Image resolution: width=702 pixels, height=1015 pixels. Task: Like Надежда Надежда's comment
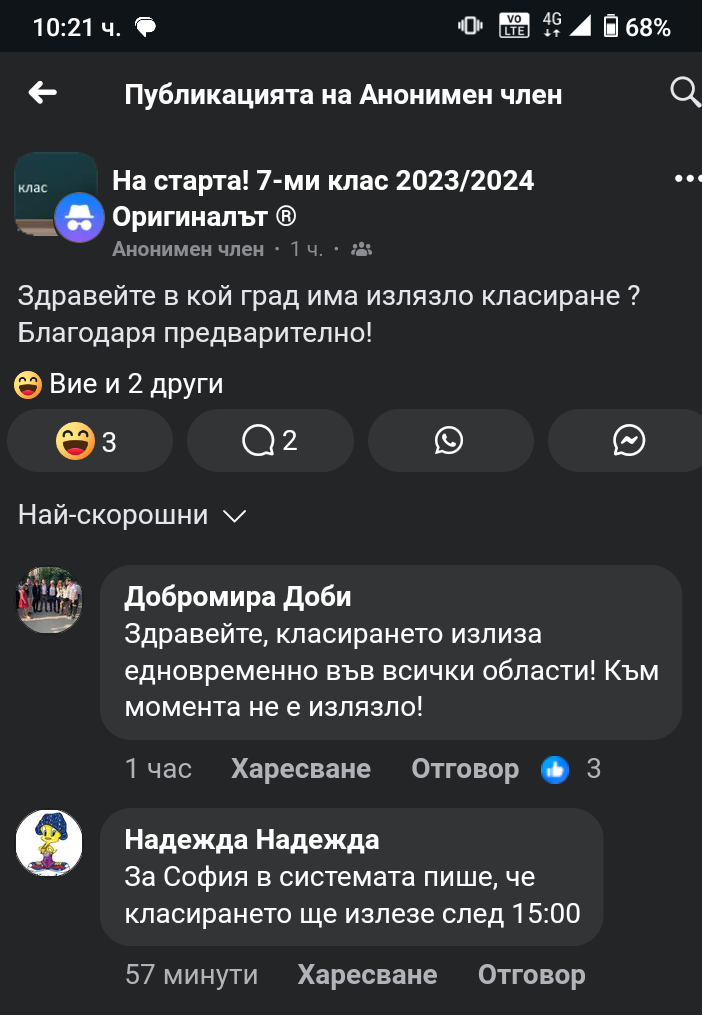point(367,975)
